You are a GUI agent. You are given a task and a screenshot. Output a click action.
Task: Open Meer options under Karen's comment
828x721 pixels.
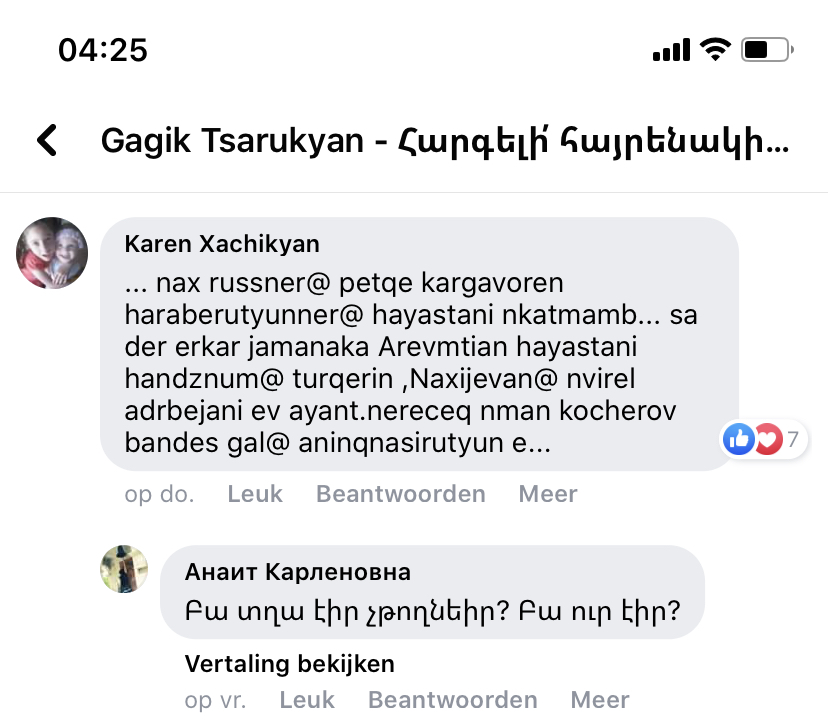(x=547, y=494)
